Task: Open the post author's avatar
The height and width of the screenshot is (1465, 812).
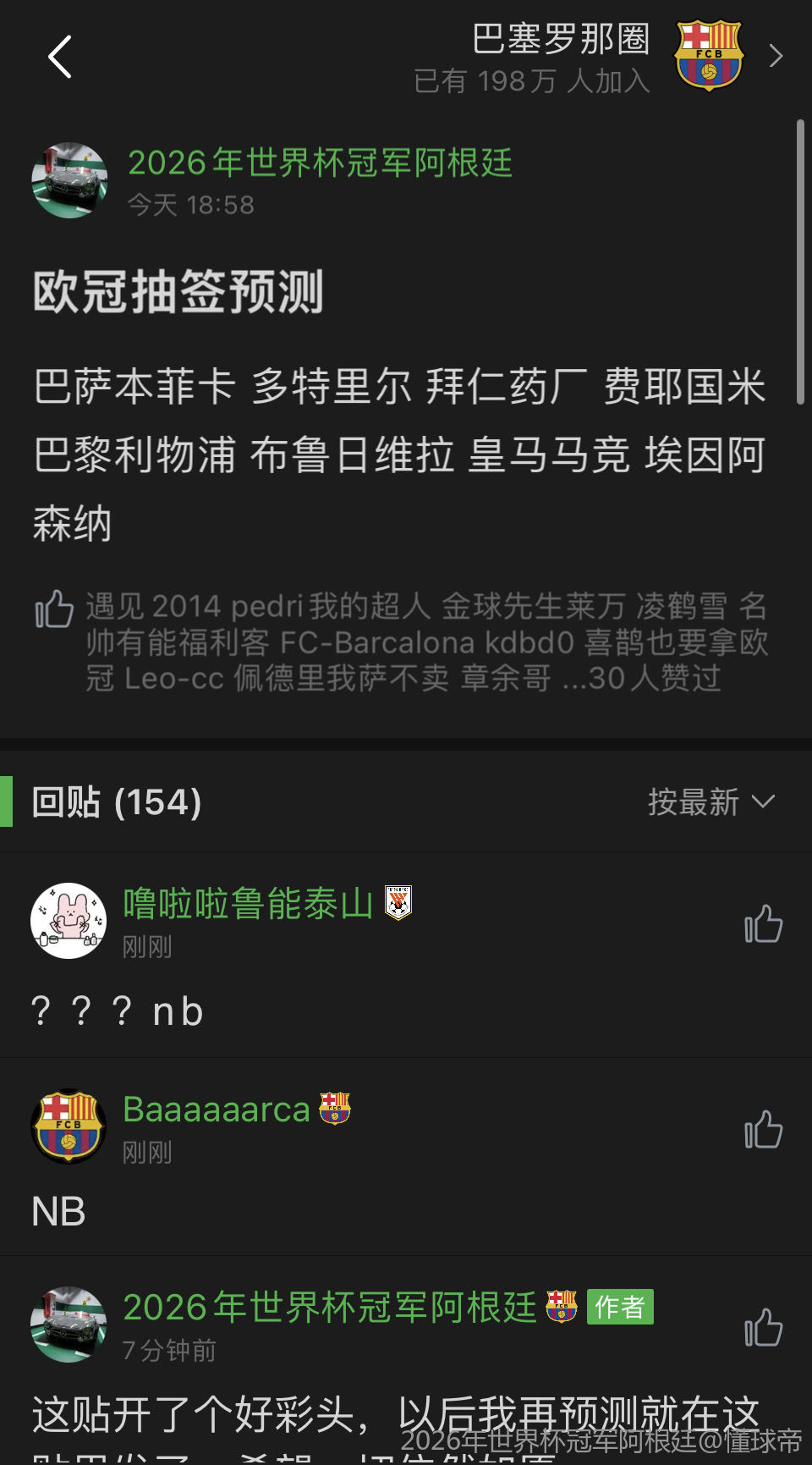Action: 69,180
